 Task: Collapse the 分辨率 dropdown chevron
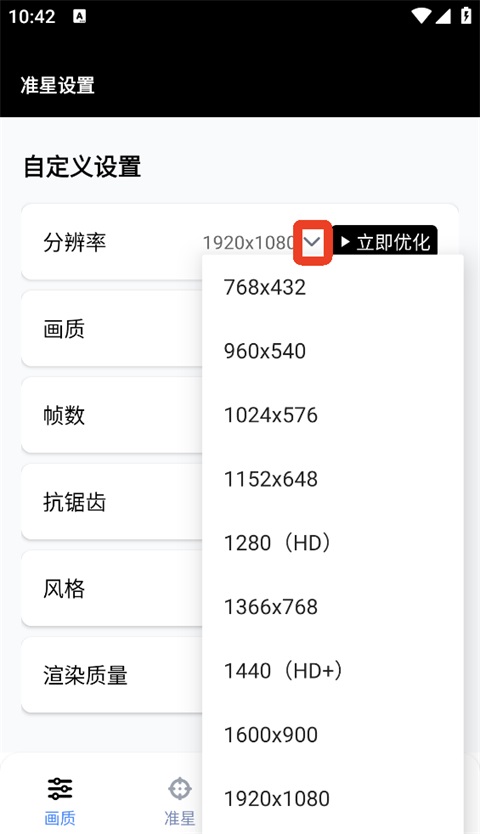[x=312, y=243]
